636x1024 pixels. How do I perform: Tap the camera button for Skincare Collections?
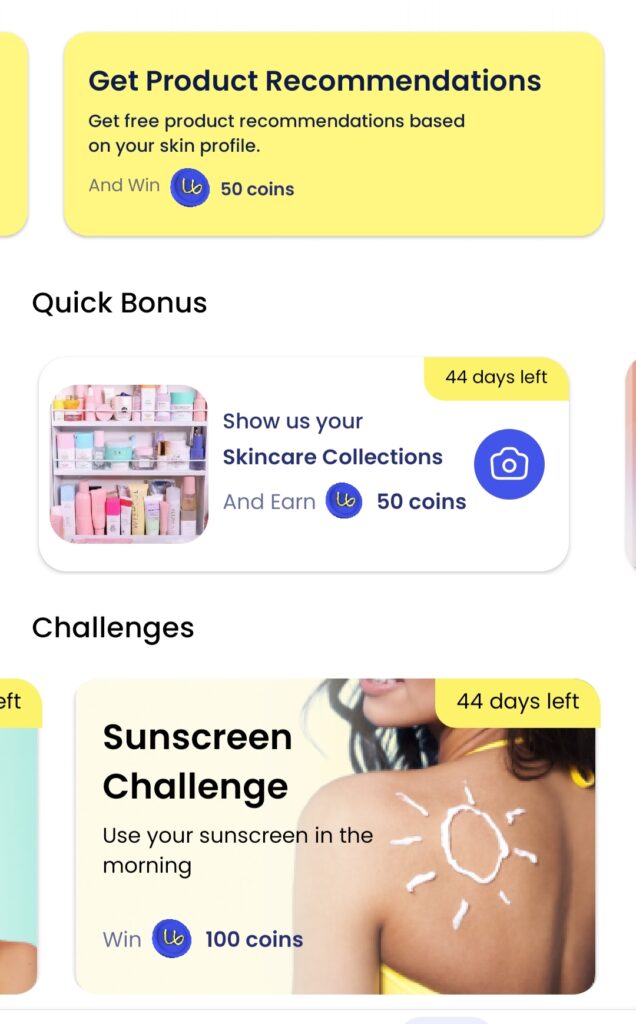509,464
